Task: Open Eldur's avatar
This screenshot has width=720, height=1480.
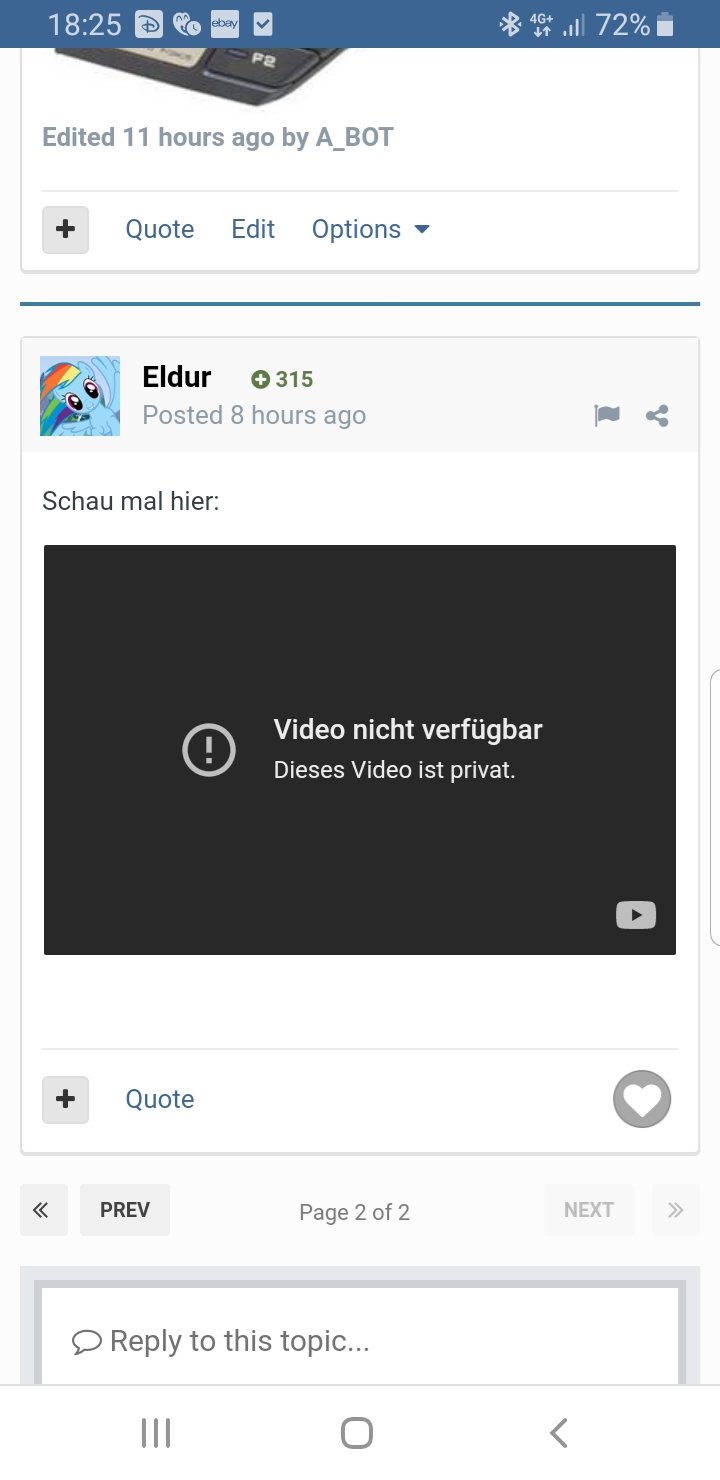Action: (x=80, y=396)
